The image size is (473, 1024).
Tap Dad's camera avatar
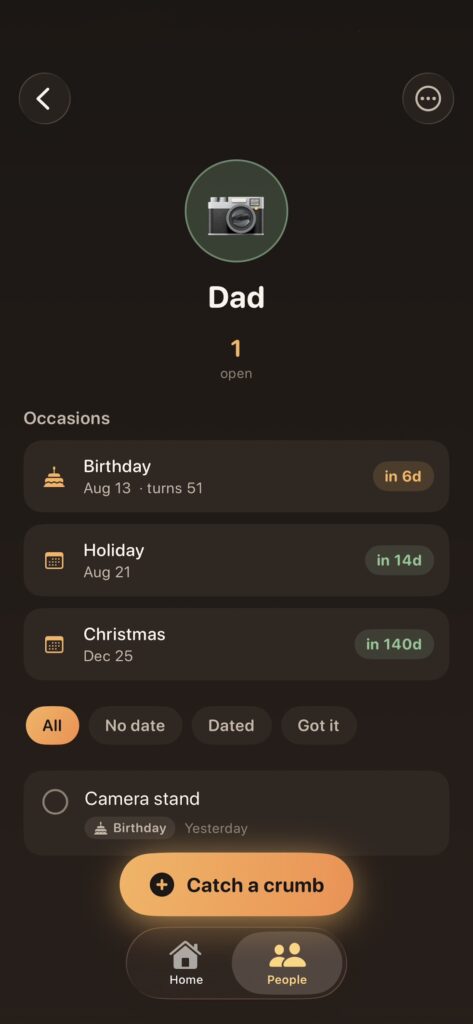click(x=236, y=211)
